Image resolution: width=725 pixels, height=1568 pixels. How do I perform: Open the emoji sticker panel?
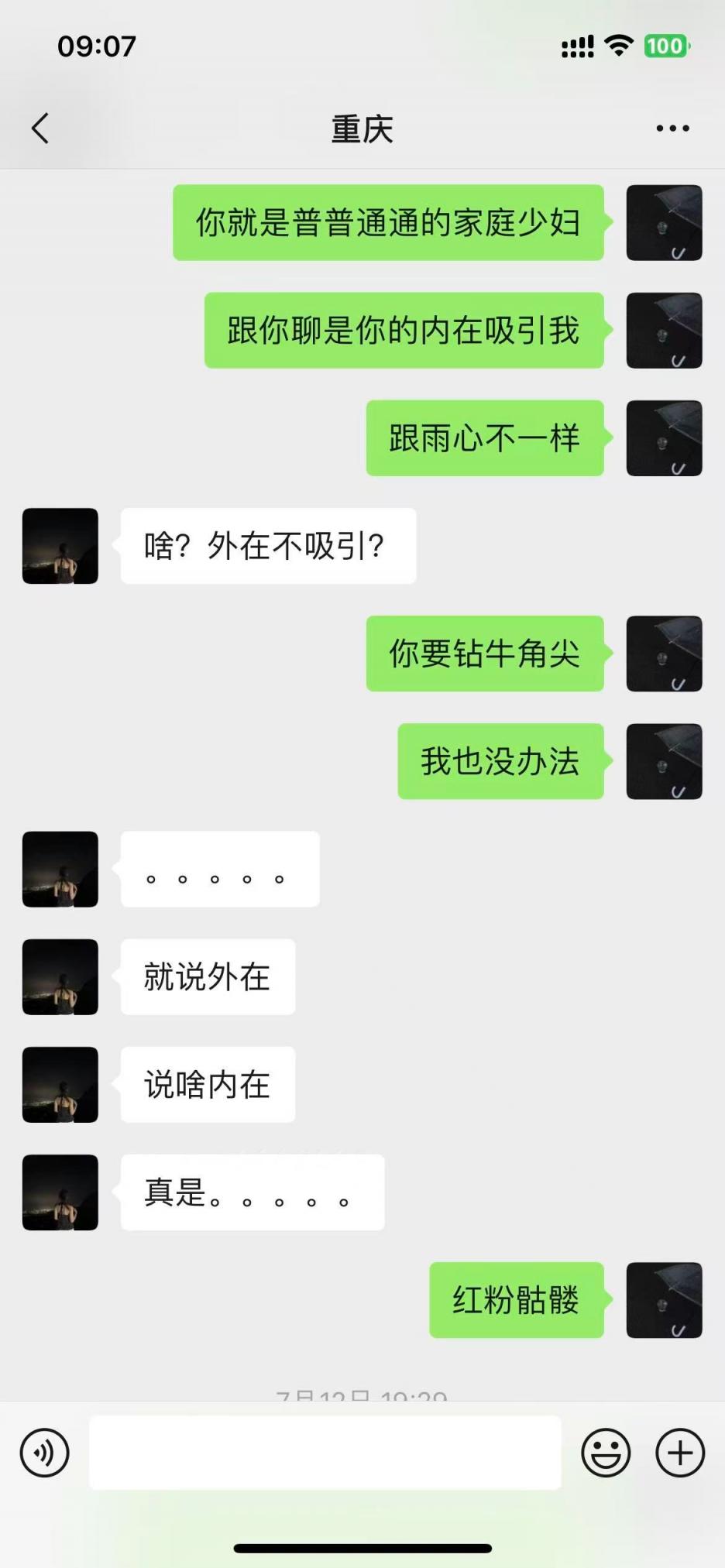[606, 1453]
